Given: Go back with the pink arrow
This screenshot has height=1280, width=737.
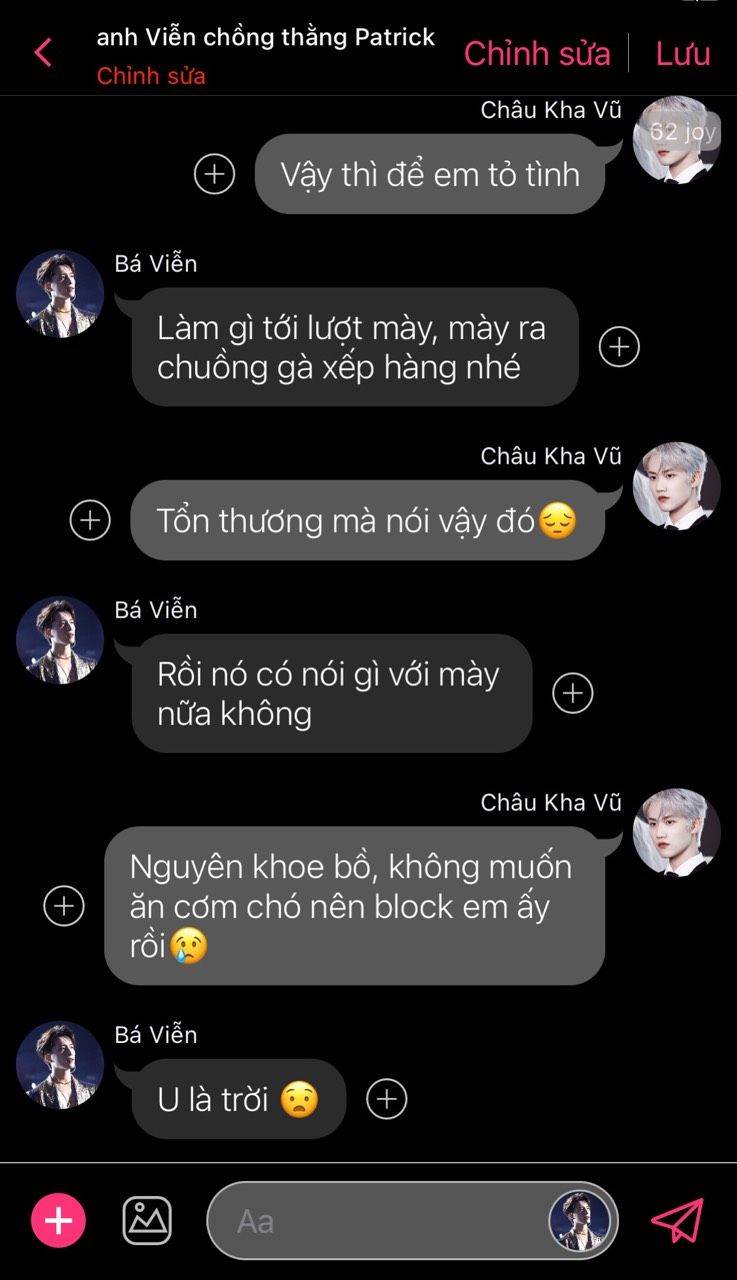Looking at the screenshot, I should 42,52.
